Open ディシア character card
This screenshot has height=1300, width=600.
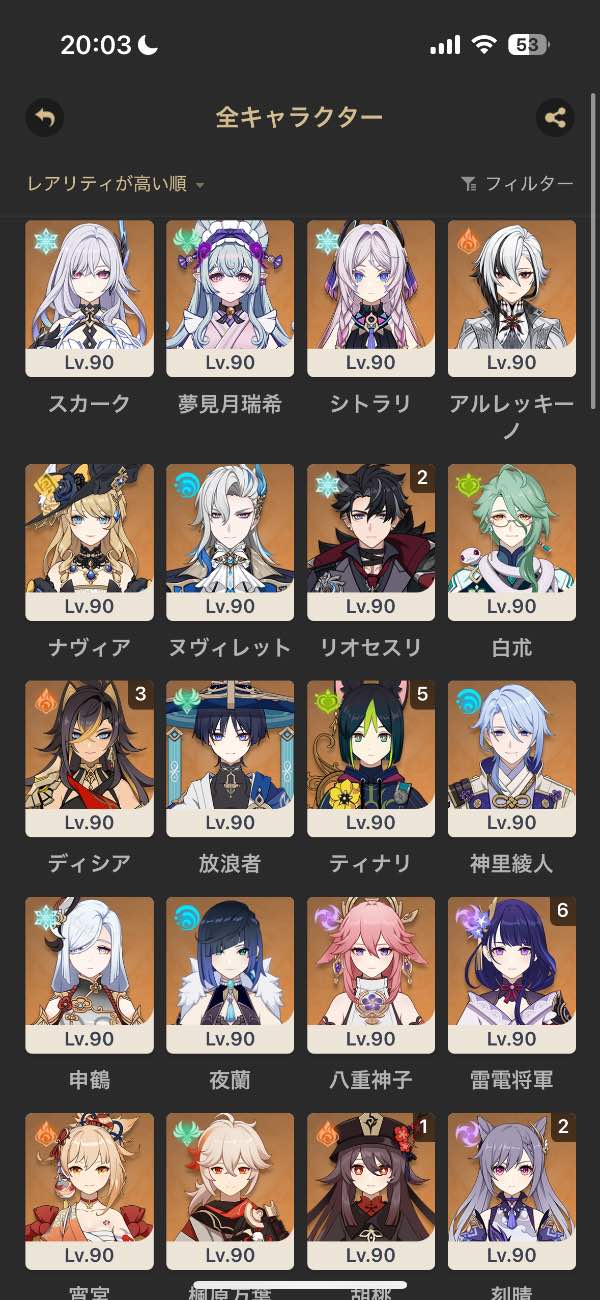point(89,758)
